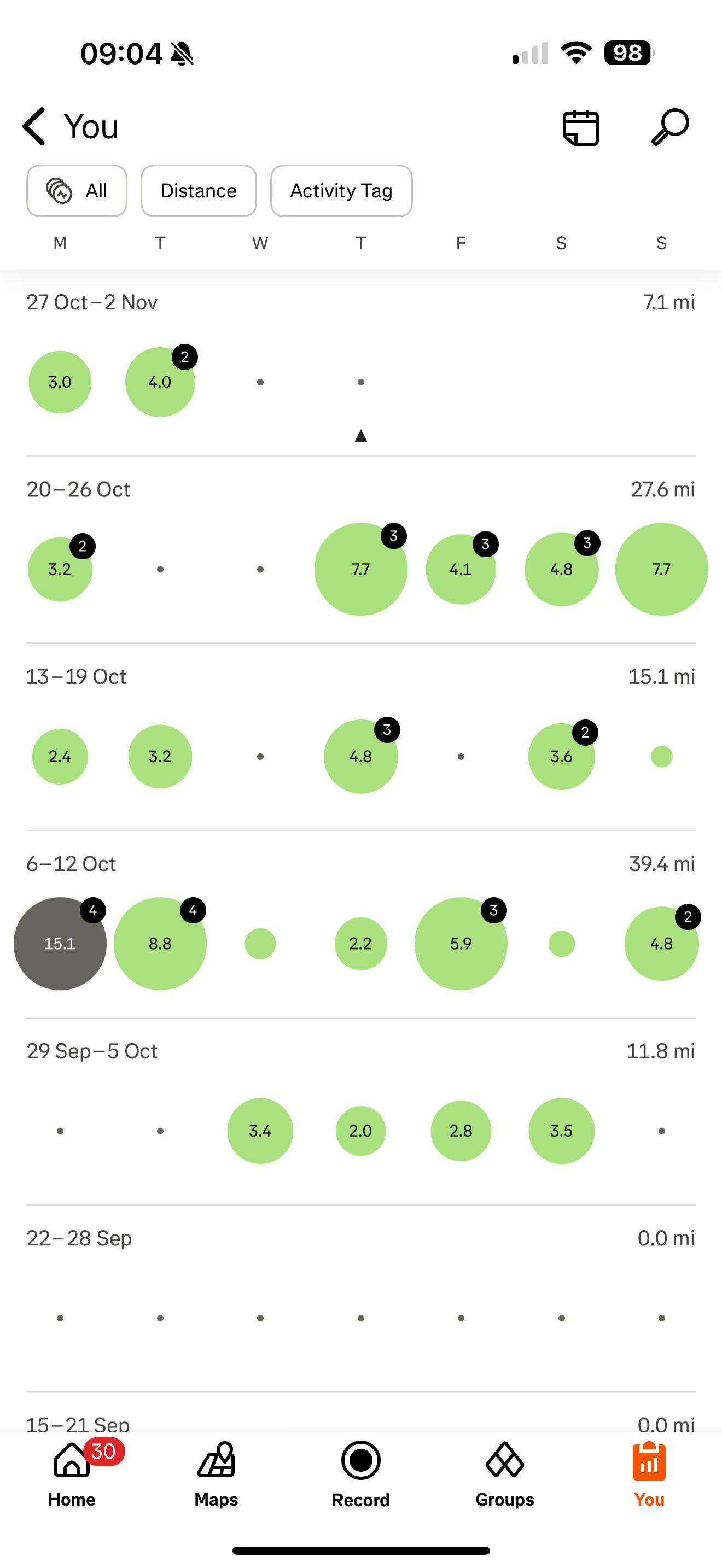Screen dimensions: 722x1568
Task: Open the Distance filter chip
Action: [x=199, y=190]
